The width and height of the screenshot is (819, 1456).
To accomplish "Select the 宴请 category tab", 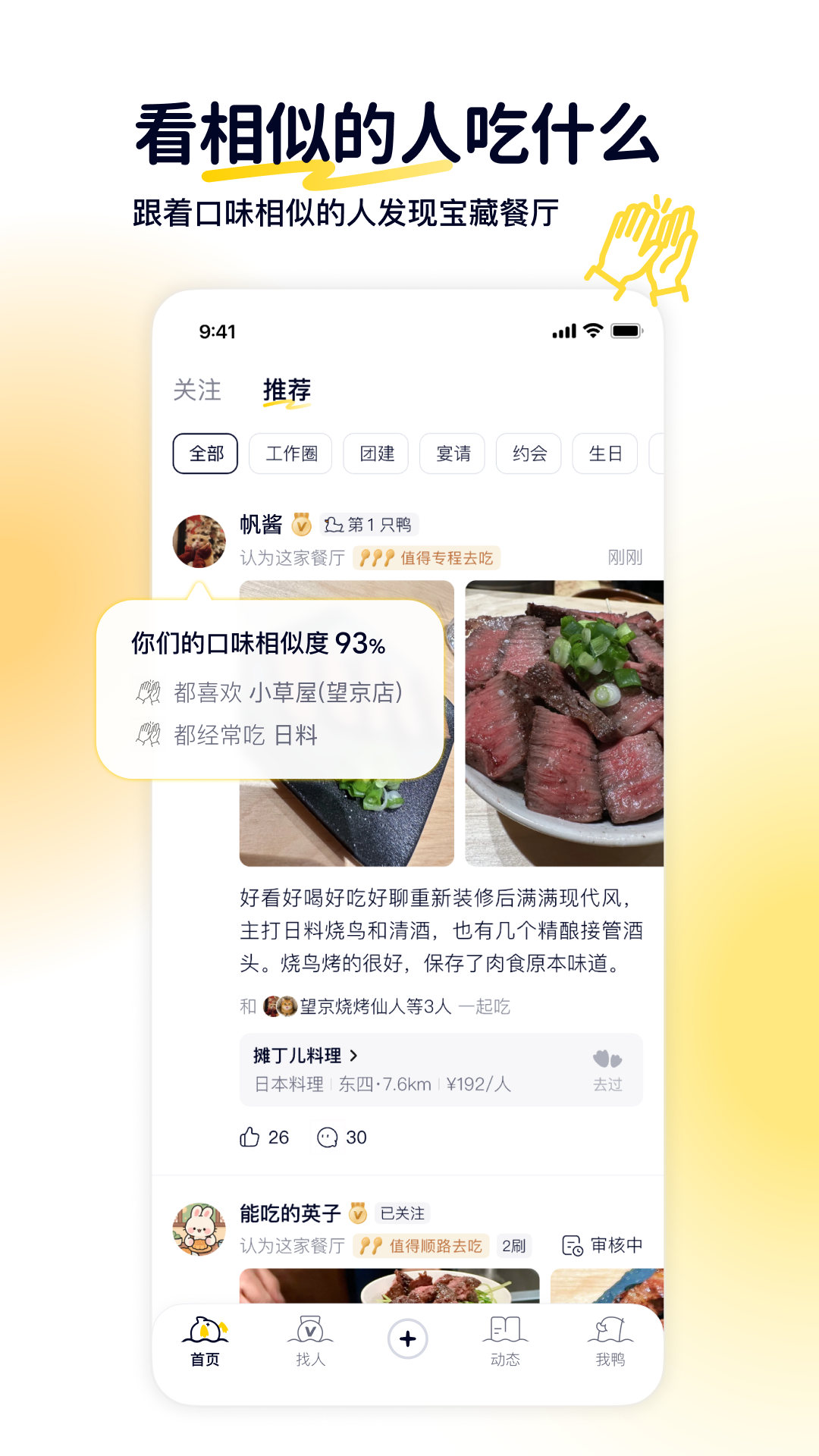I will tap(452, 453).
